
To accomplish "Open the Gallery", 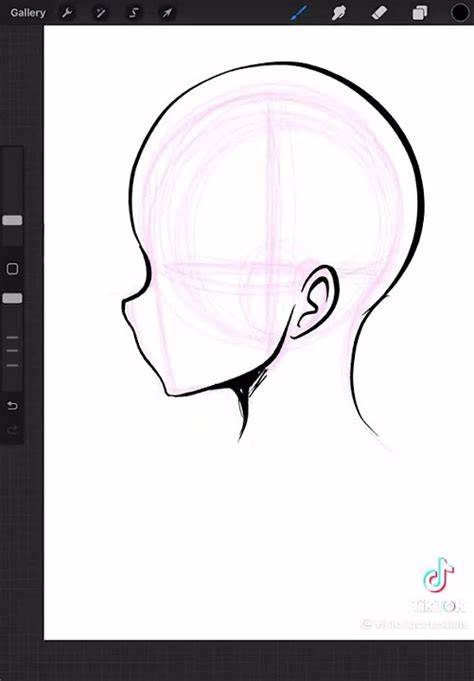I will coord(28,13).
